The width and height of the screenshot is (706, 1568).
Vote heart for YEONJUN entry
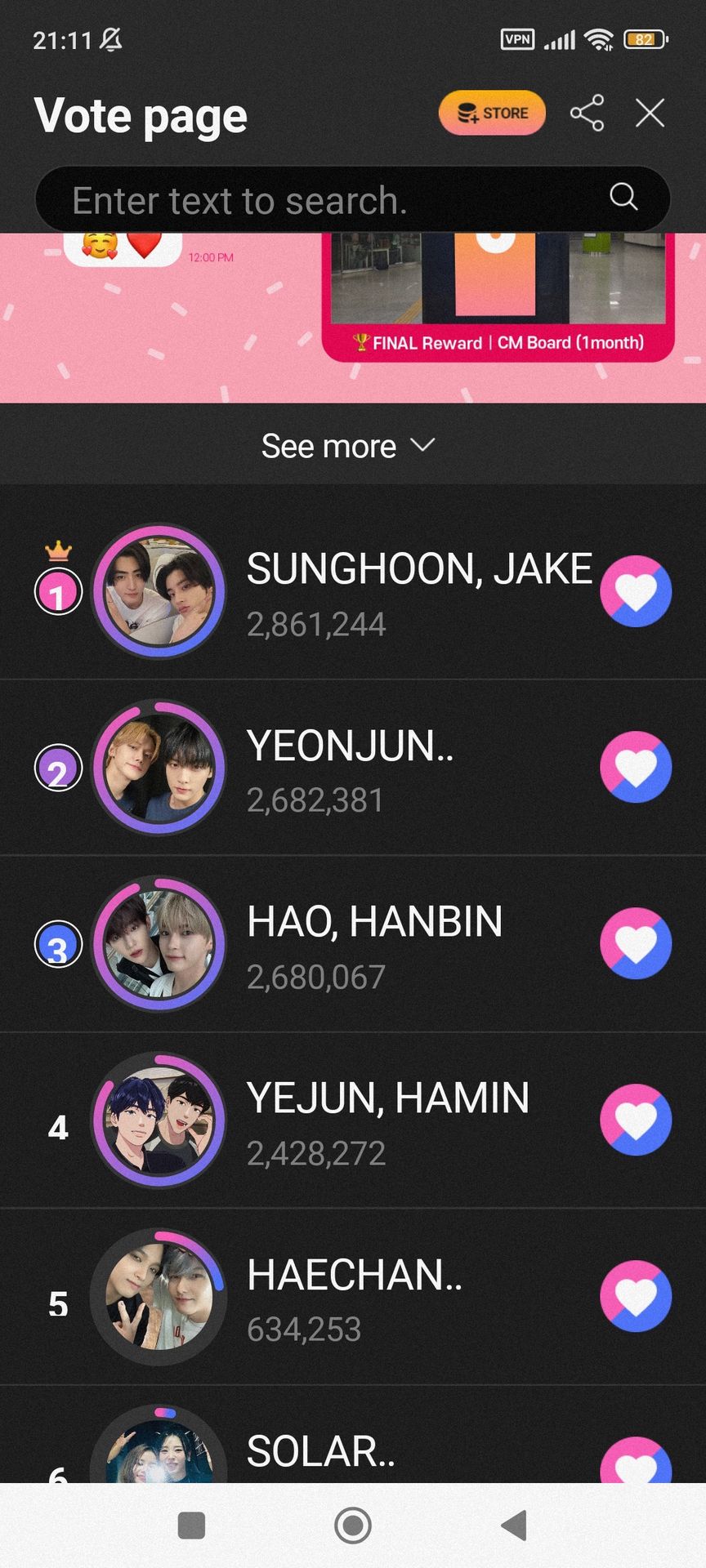click(x=636, y=768)
